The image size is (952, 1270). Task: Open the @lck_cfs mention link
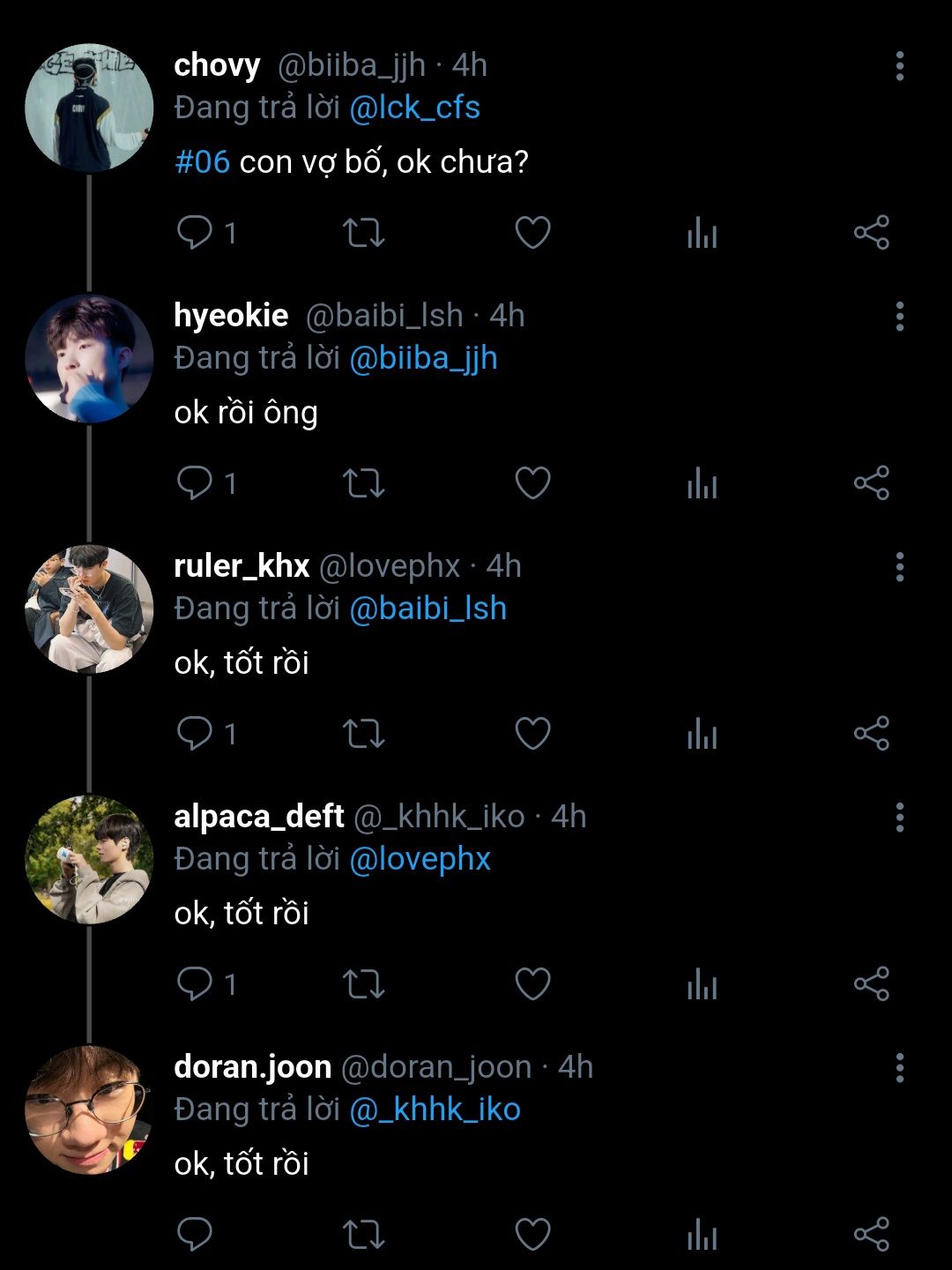point(414,108)
